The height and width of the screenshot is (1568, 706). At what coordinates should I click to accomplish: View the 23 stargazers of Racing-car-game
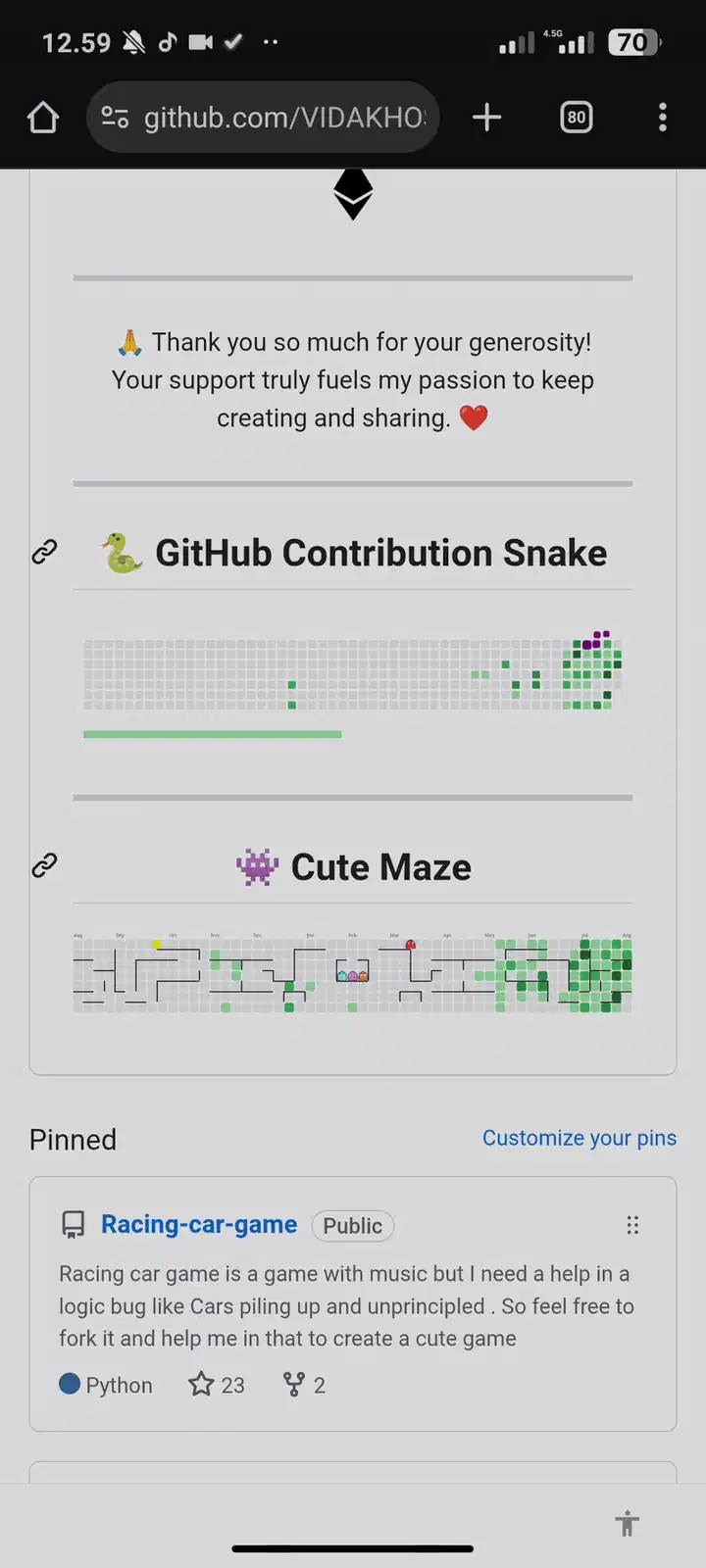click(217, 1385)
